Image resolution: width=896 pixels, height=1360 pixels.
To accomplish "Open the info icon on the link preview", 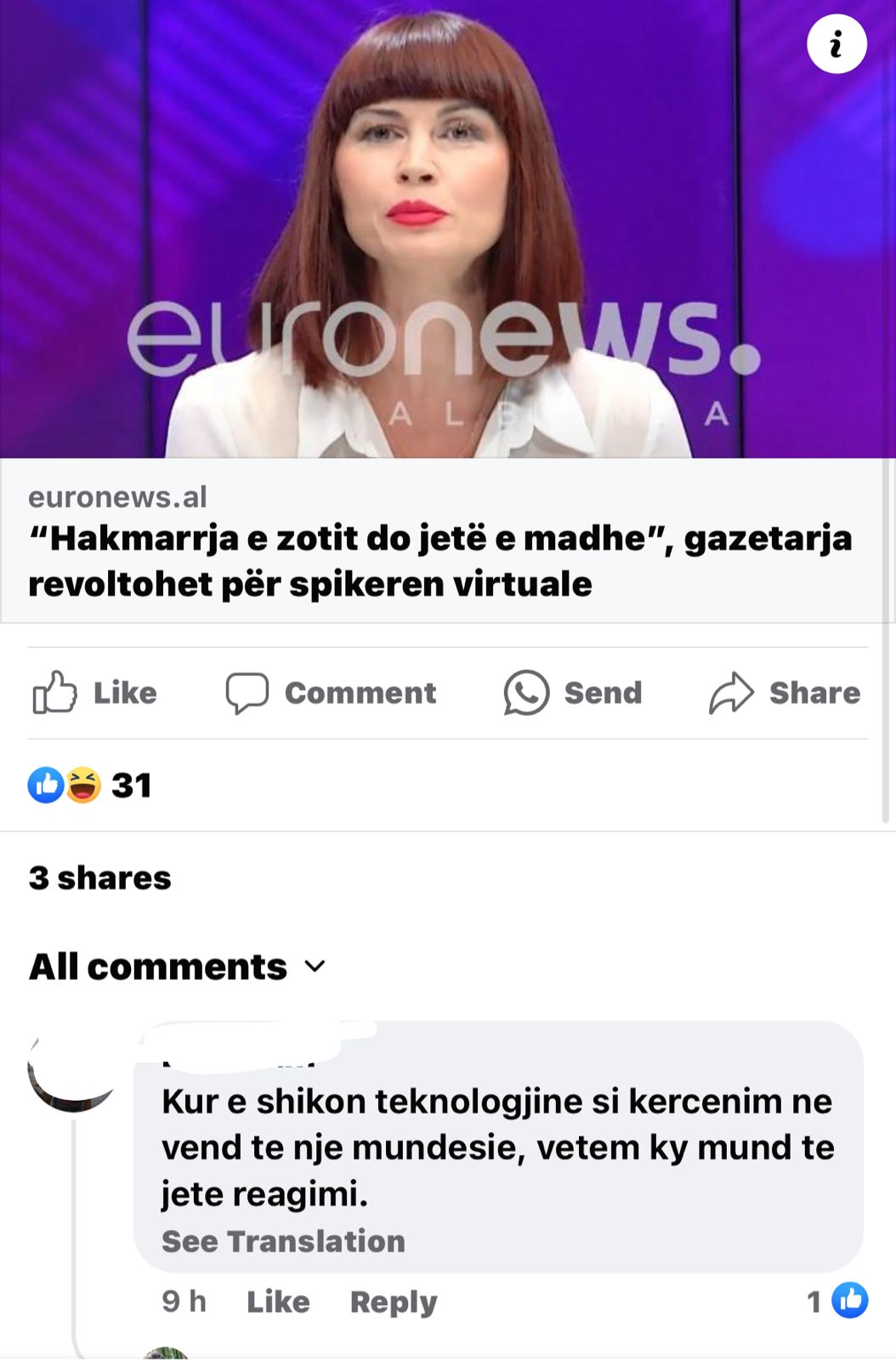I will coord(836,44).
